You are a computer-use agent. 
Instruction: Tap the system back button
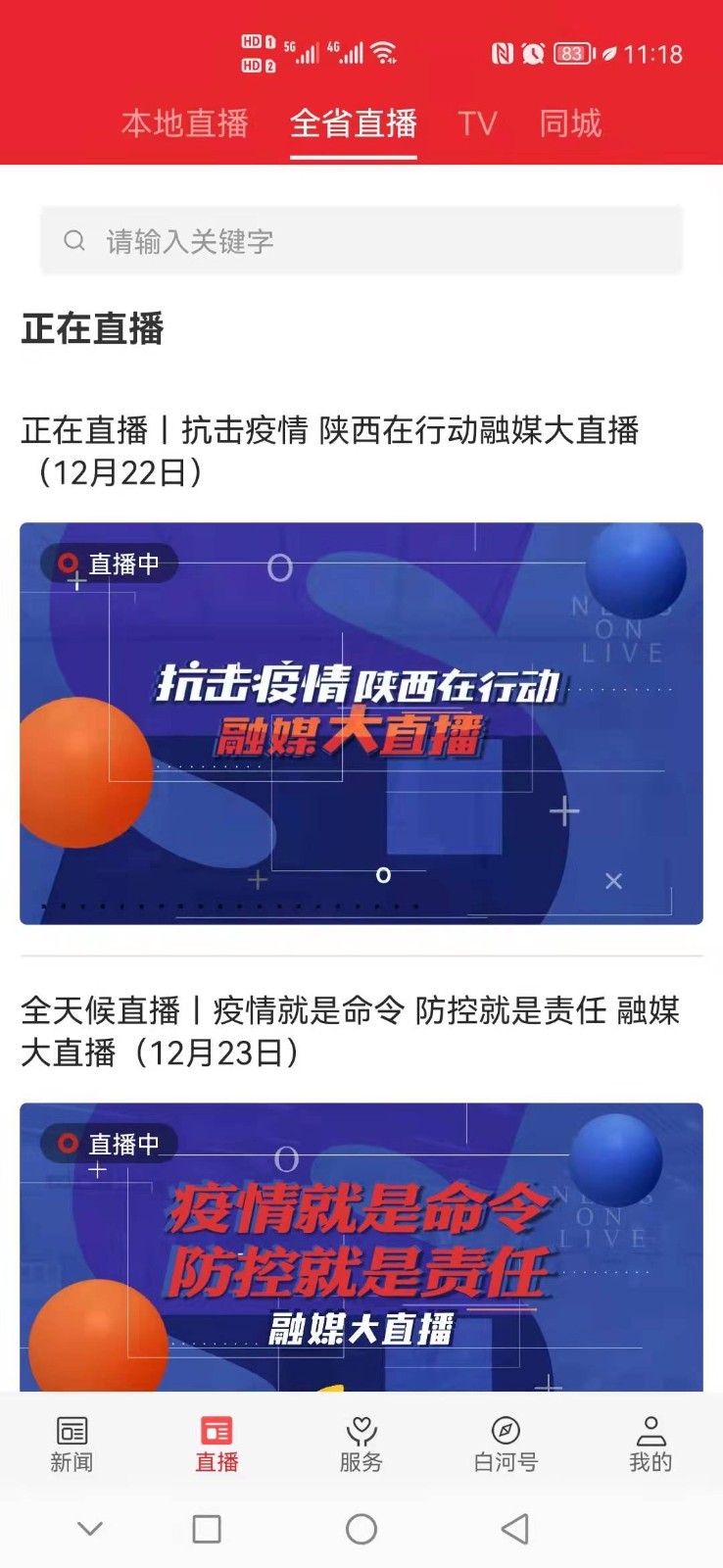tap(515, 1529)
